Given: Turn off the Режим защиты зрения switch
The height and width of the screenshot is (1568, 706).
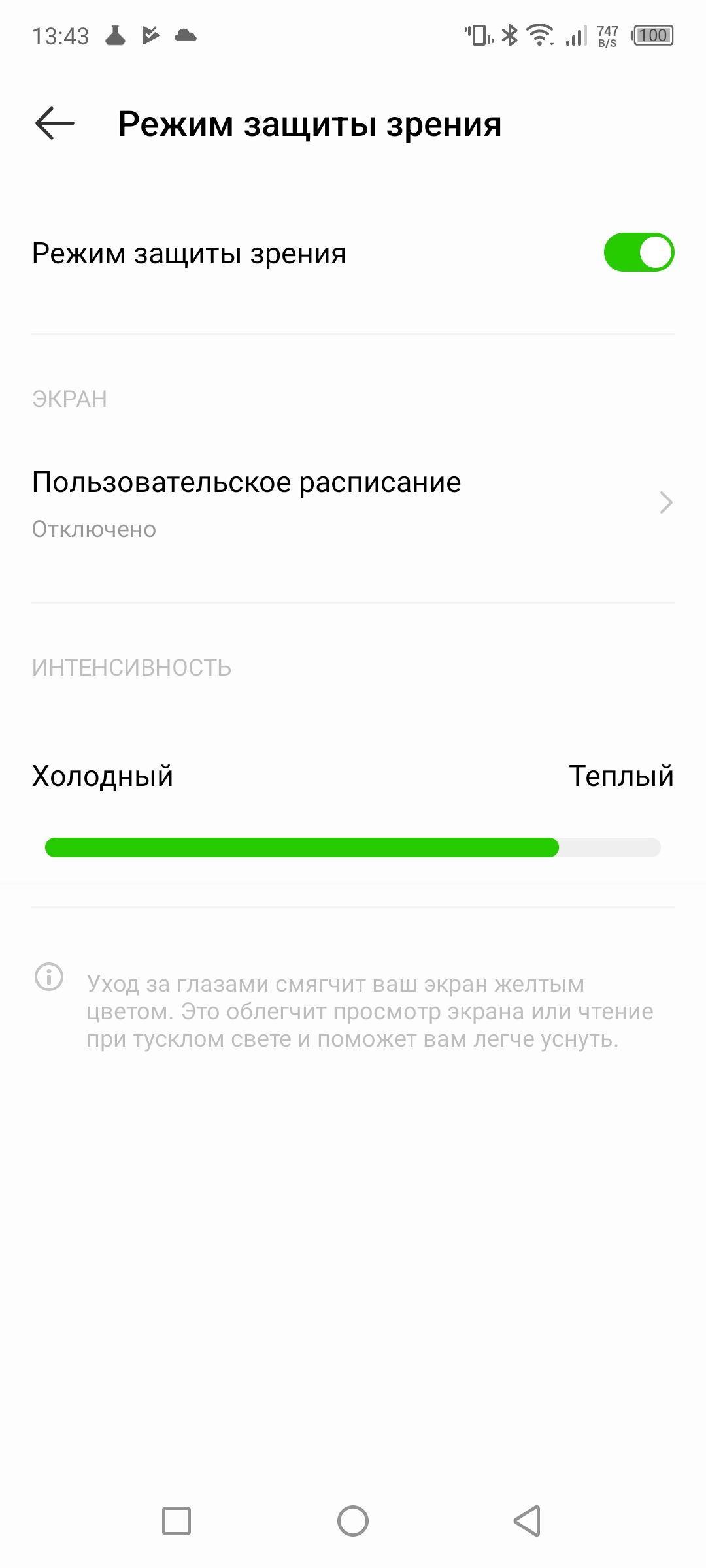Looking at the screenshot, I should pos(638,253).
